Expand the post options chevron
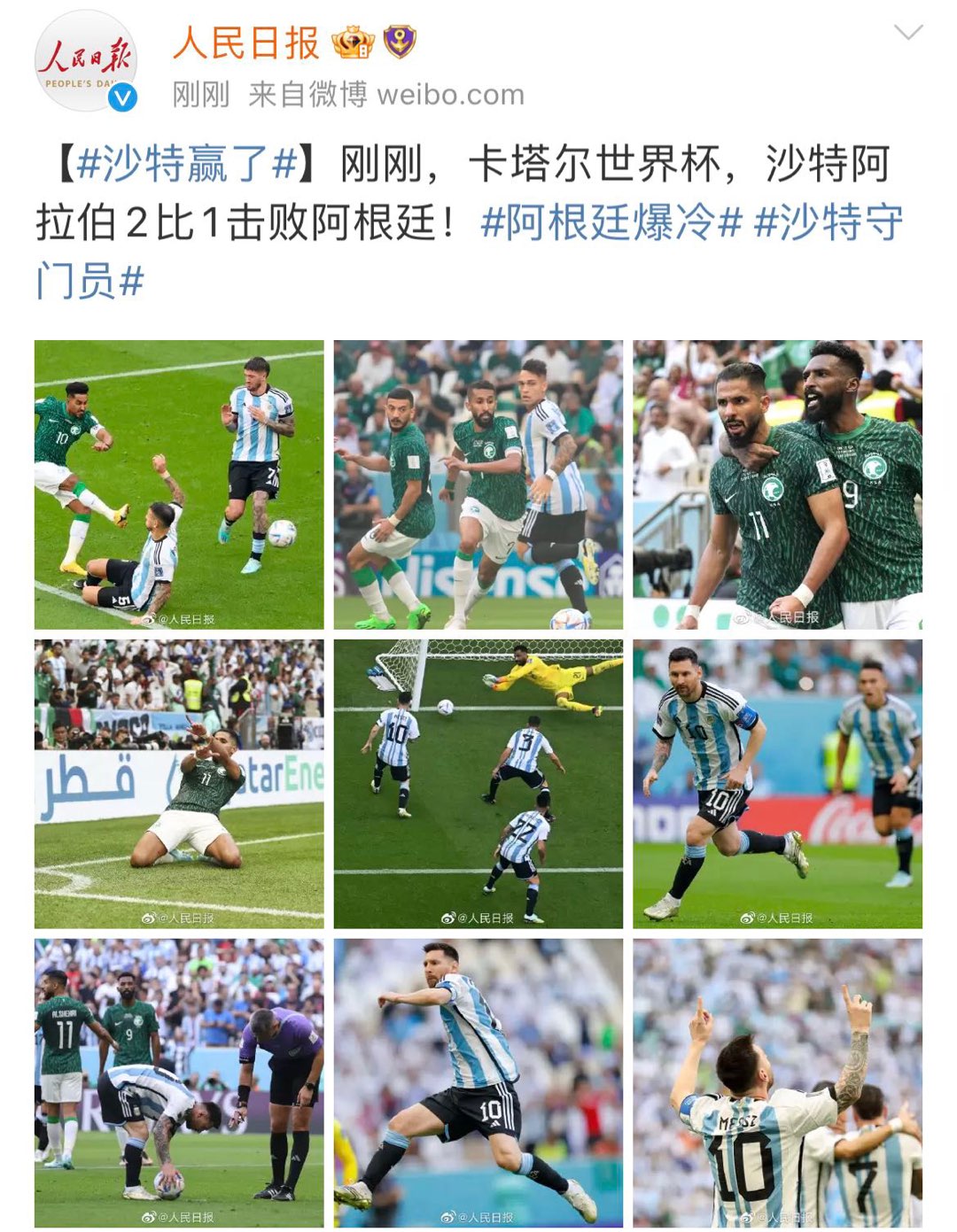The width and height of the screenshot is (957, 1232). (x=908, y=34)
